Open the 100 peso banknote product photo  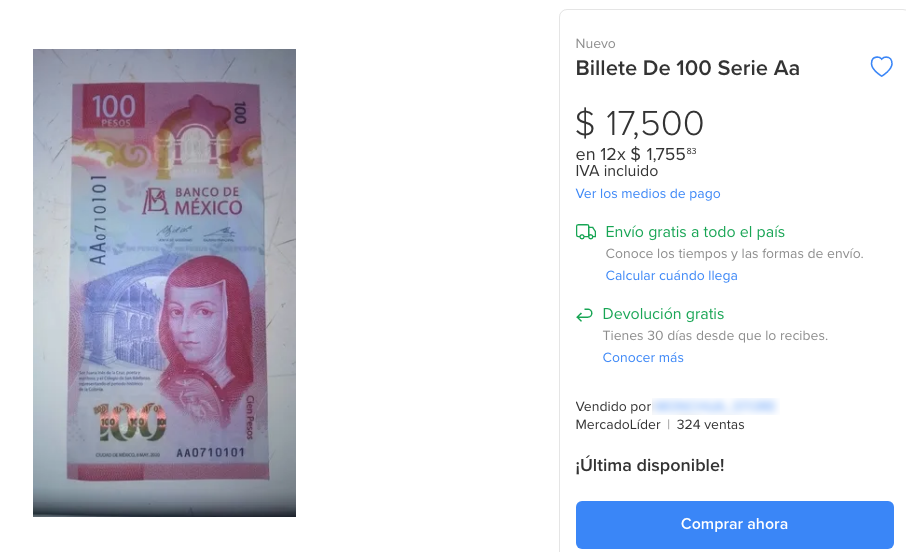[164, 283]
